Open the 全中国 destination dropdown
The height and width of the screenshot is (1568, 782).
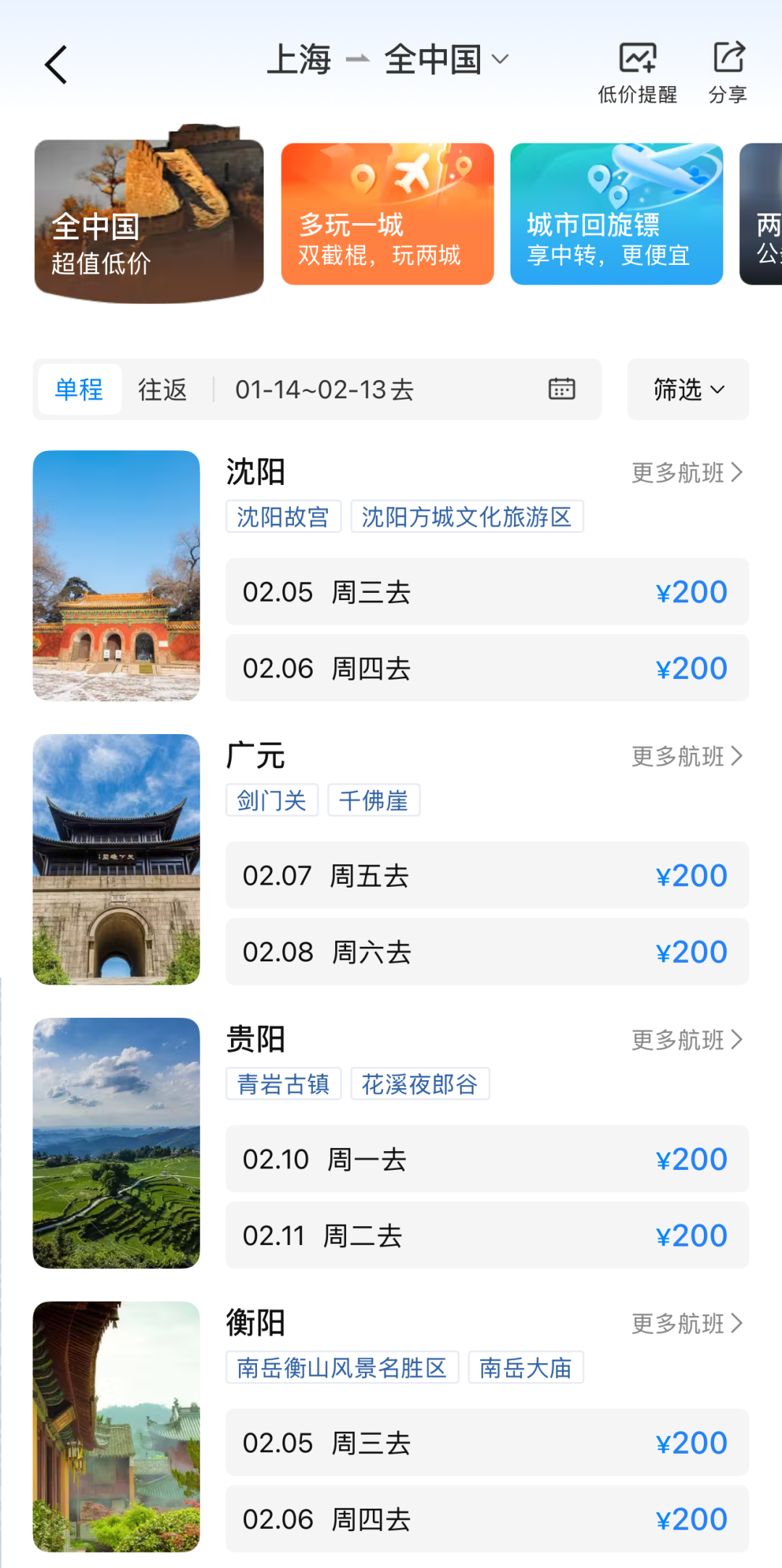pyautogui.click(x=446, y=59)
